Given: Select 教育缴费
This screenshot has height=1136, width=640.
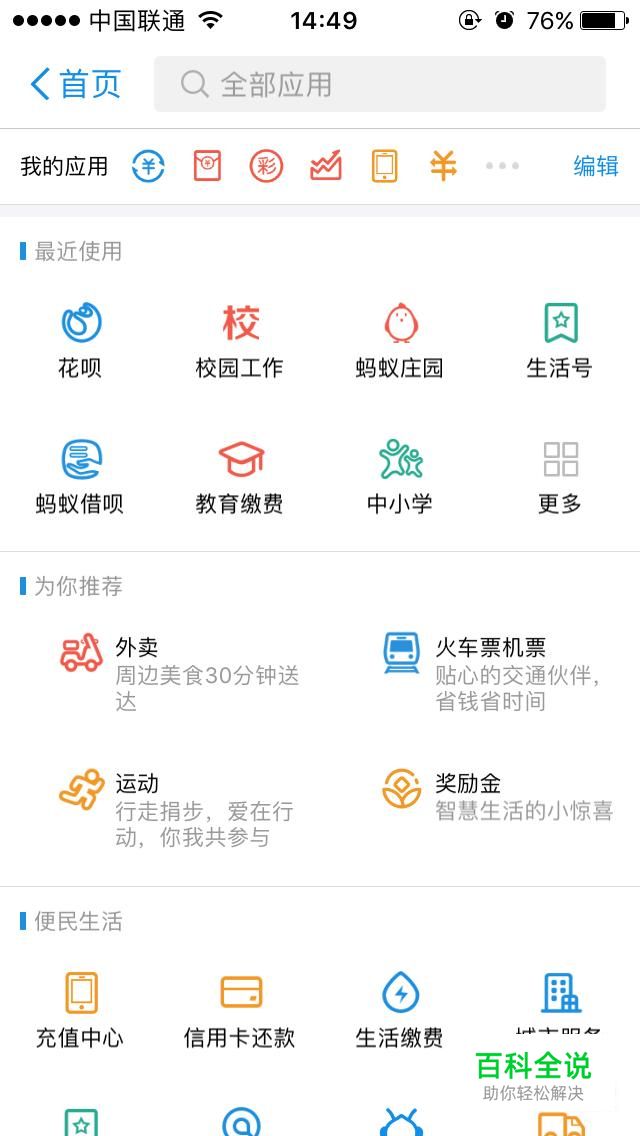Looking at the screenshot, I should click(239, 476).
